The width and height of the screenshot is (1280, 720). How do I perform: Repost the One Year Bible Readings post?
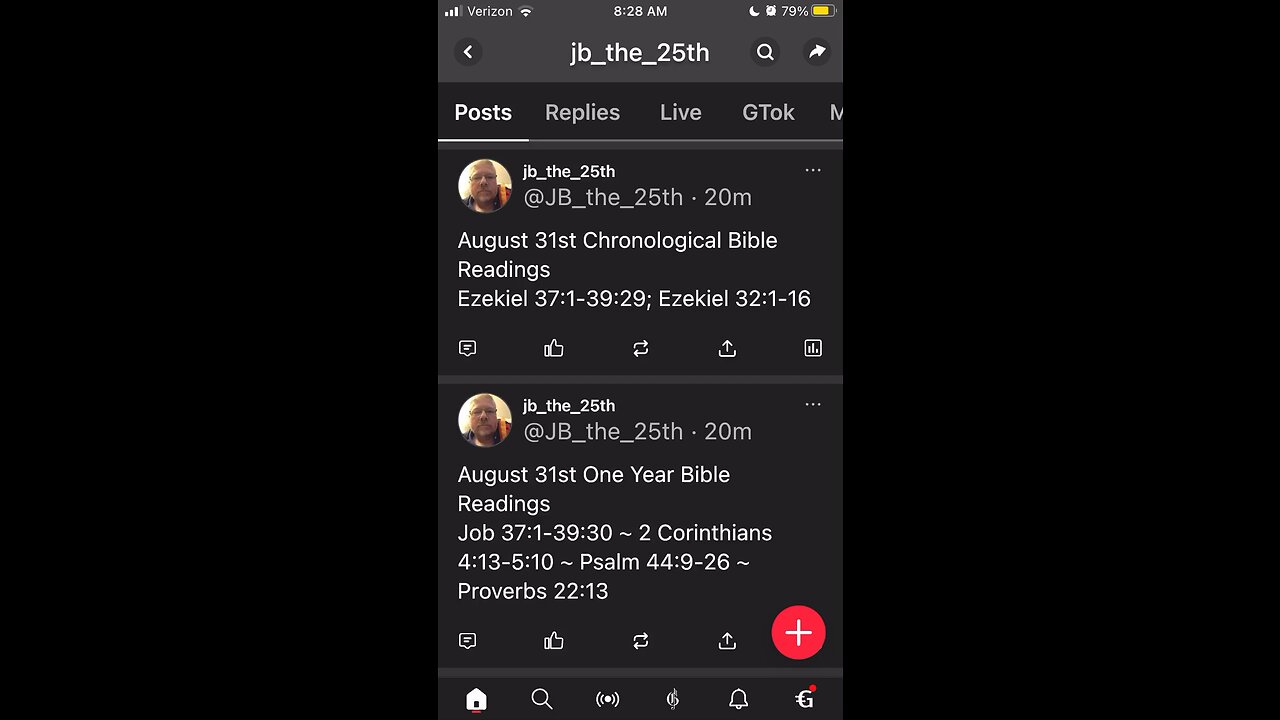tap(641, 641)
